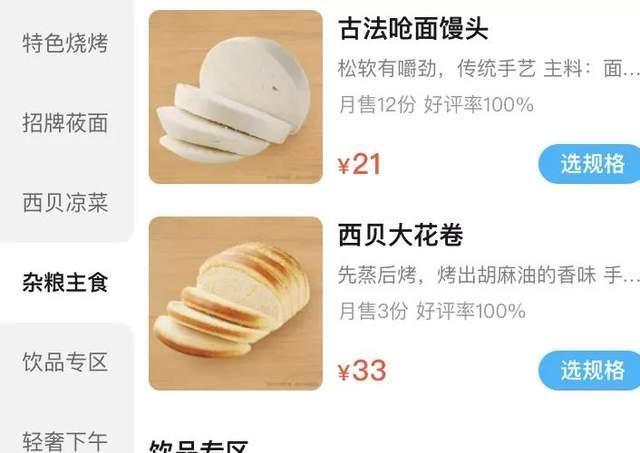View the 西贝大花卷 product image

[236, 303]
